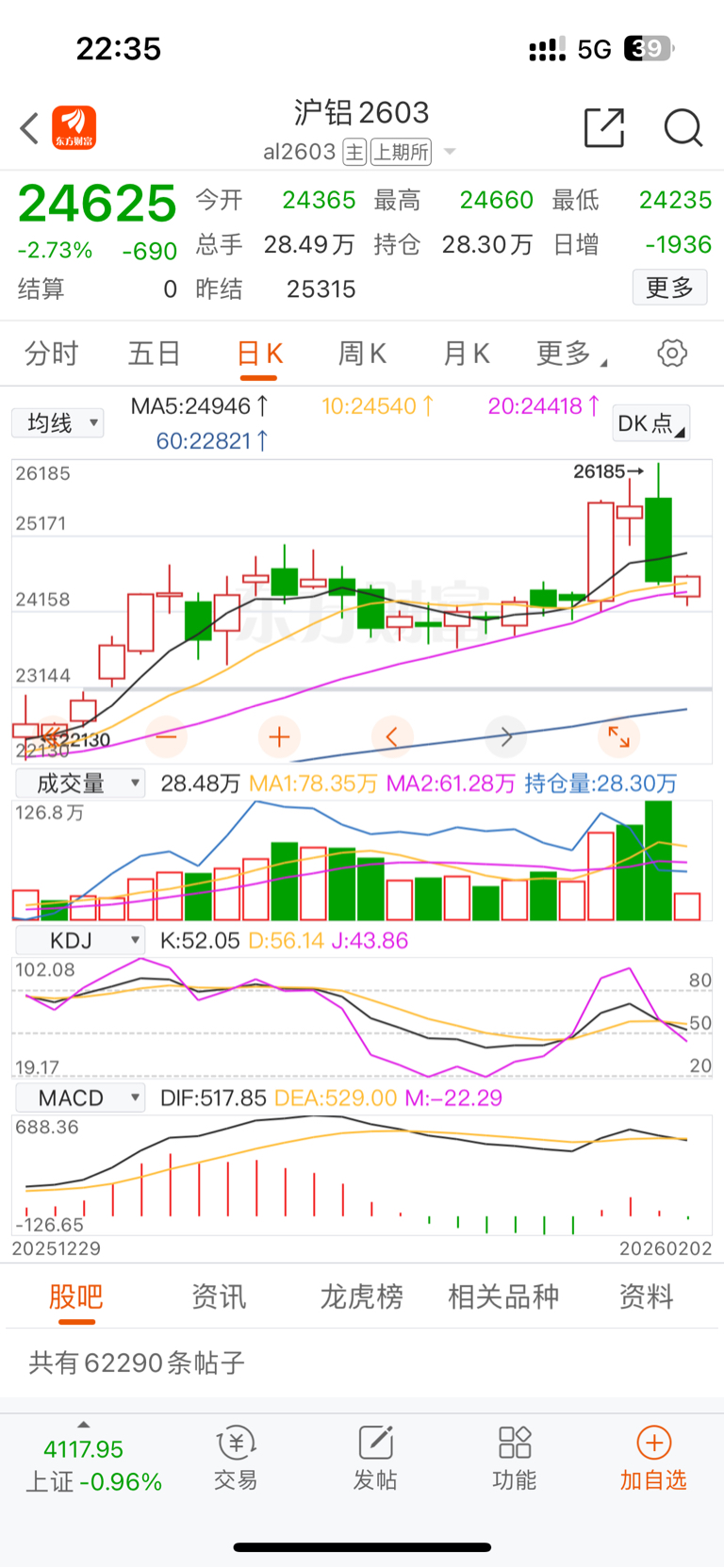Share this 沪铝2603 quote page
Image resolution: width=724 pixels, height=1568 pixels.
(603, 128)
